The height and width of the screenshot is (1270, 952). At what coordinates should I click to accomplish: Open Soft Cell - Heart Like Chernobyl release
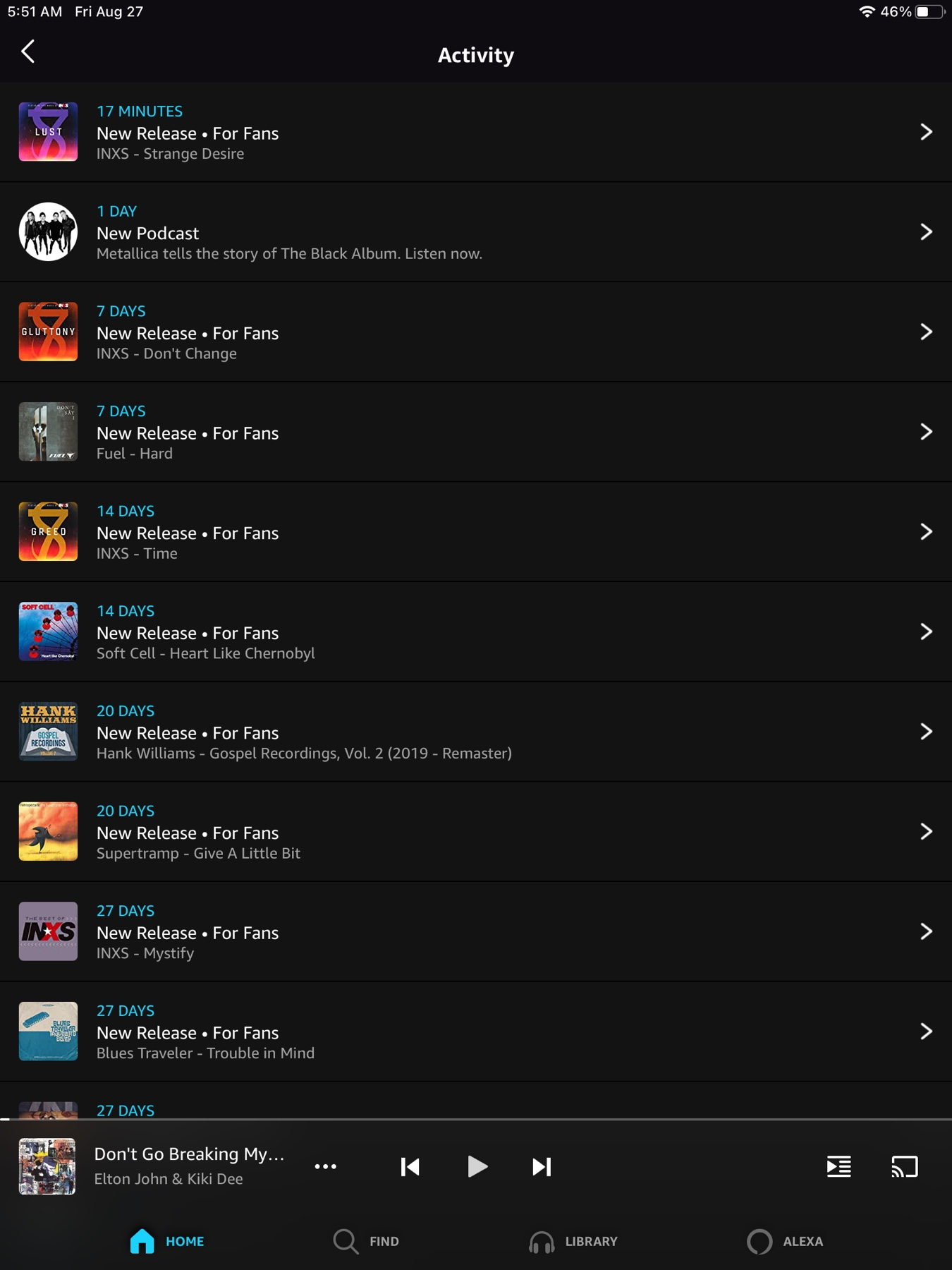click(x=475, y=631)
